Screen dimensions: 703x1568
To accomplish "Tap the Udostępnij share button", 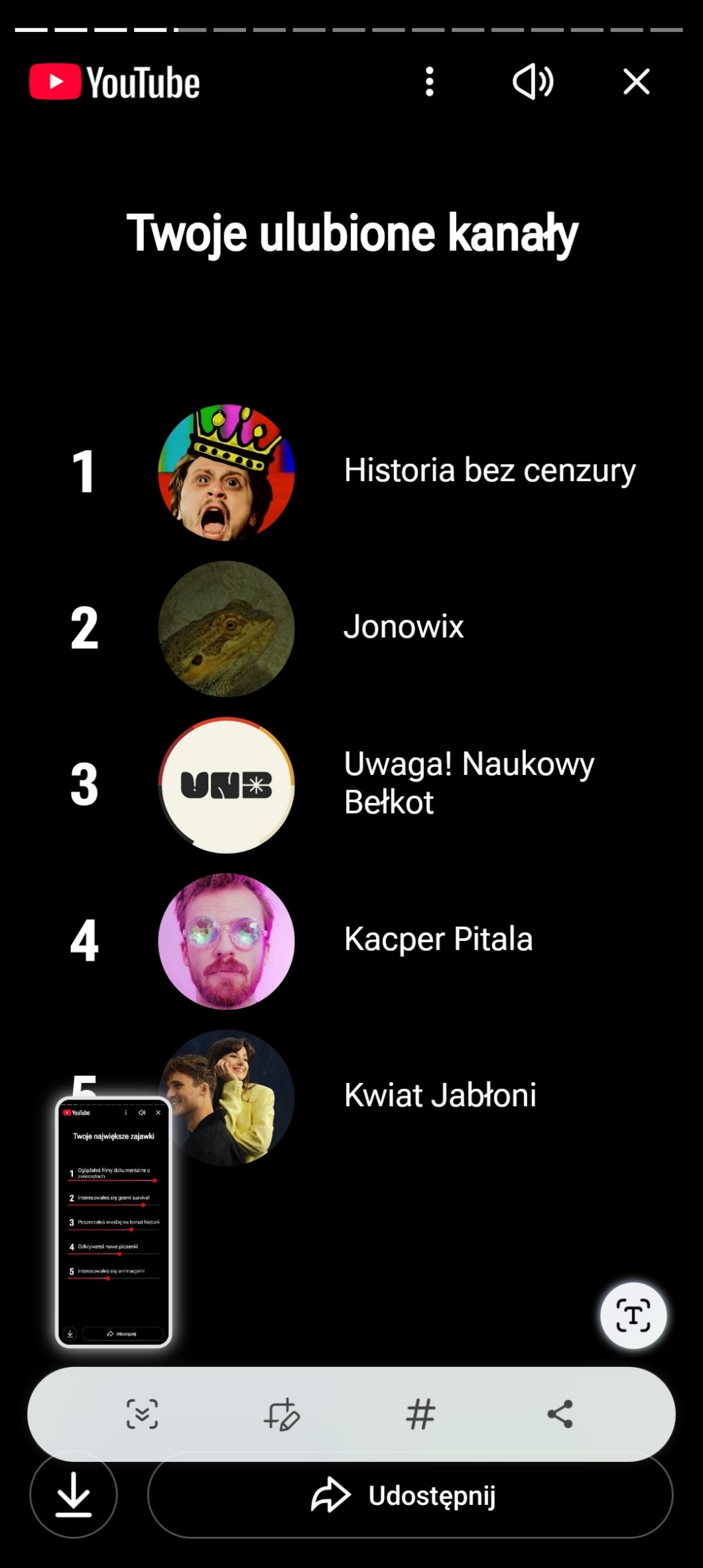I will tap(410, 1496).
